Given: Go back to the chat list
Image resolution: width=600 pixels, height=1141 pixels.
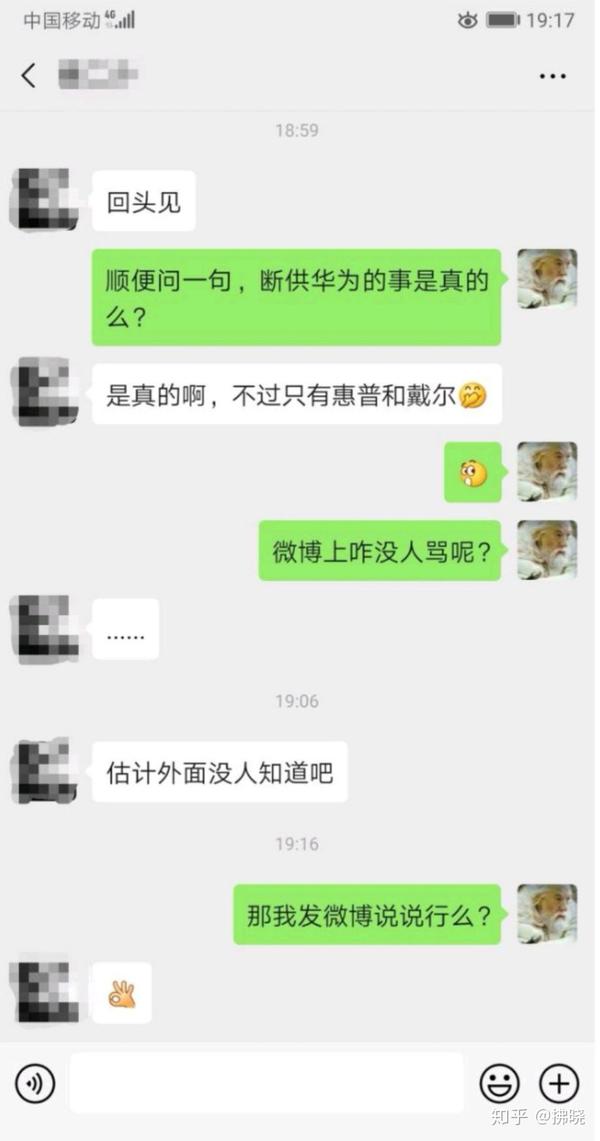Looking at the screenshot, I should tap(28, 75).
